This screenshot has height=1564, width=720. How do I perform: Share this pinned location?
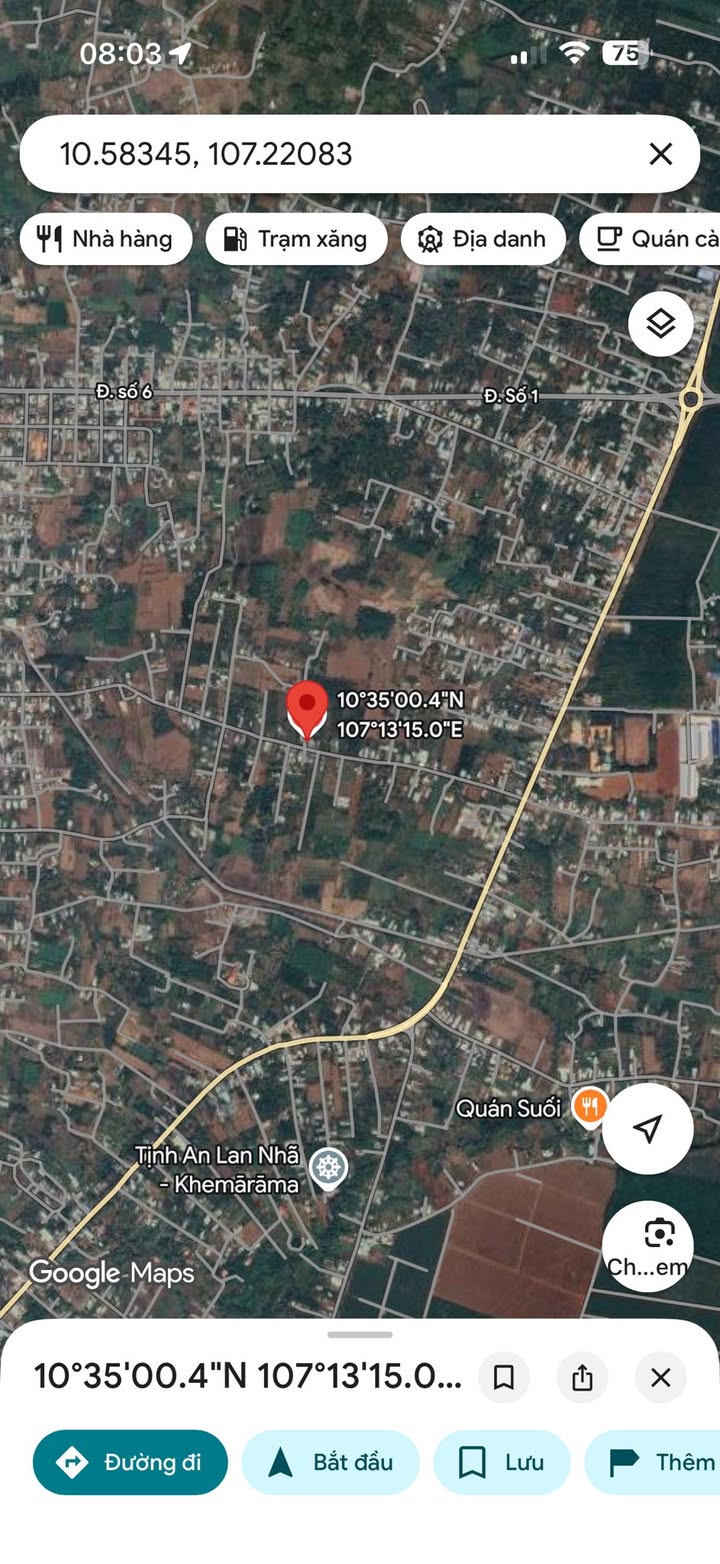[582, 1378]
